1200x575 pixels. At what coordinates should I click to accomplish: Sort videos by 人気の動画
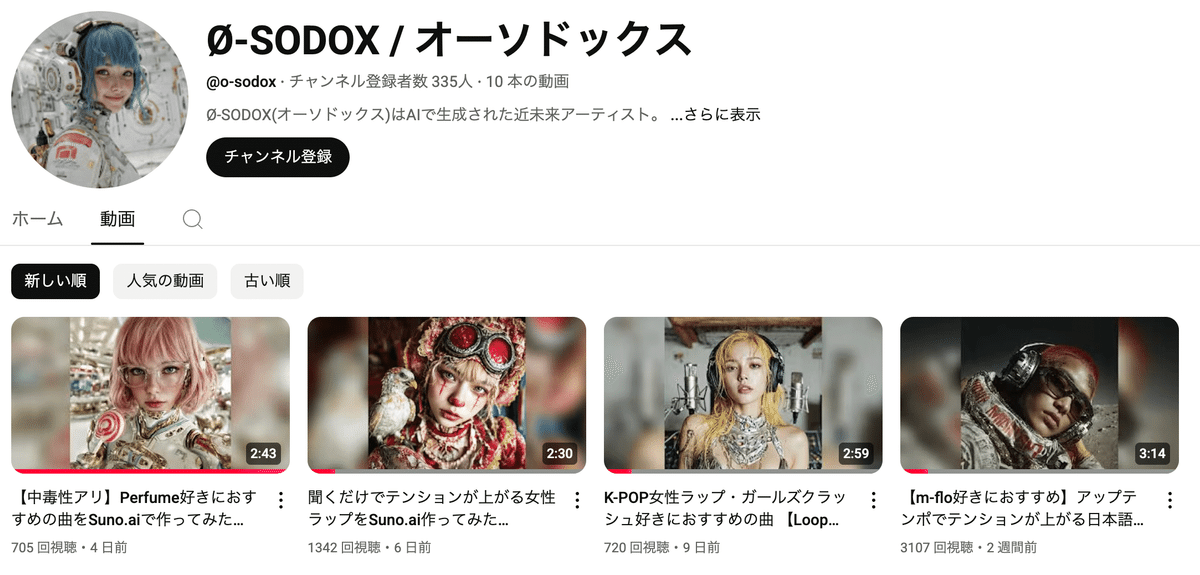tap(165, 282)
